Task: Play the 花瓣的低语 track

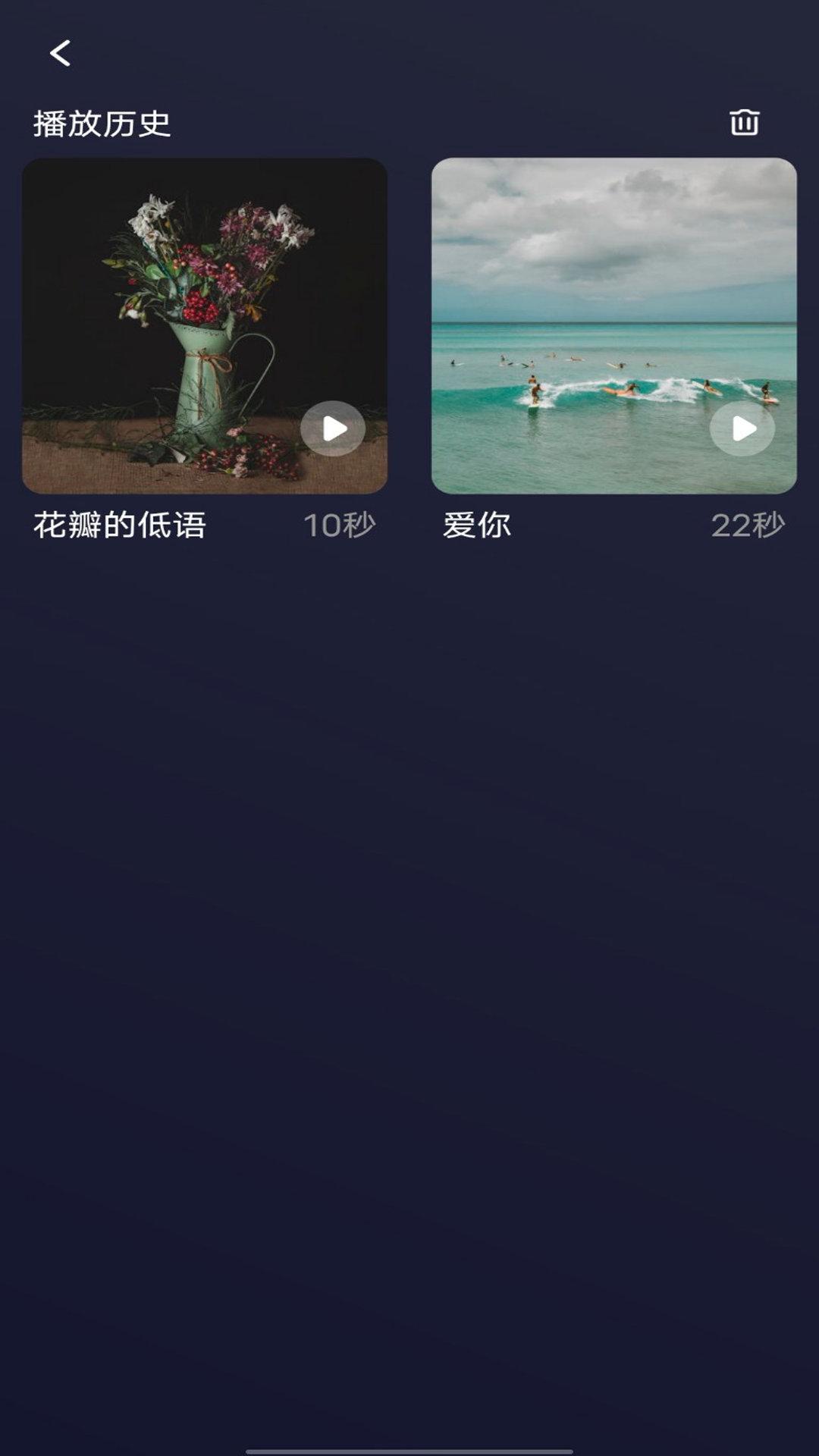Action: pos(333,428)
